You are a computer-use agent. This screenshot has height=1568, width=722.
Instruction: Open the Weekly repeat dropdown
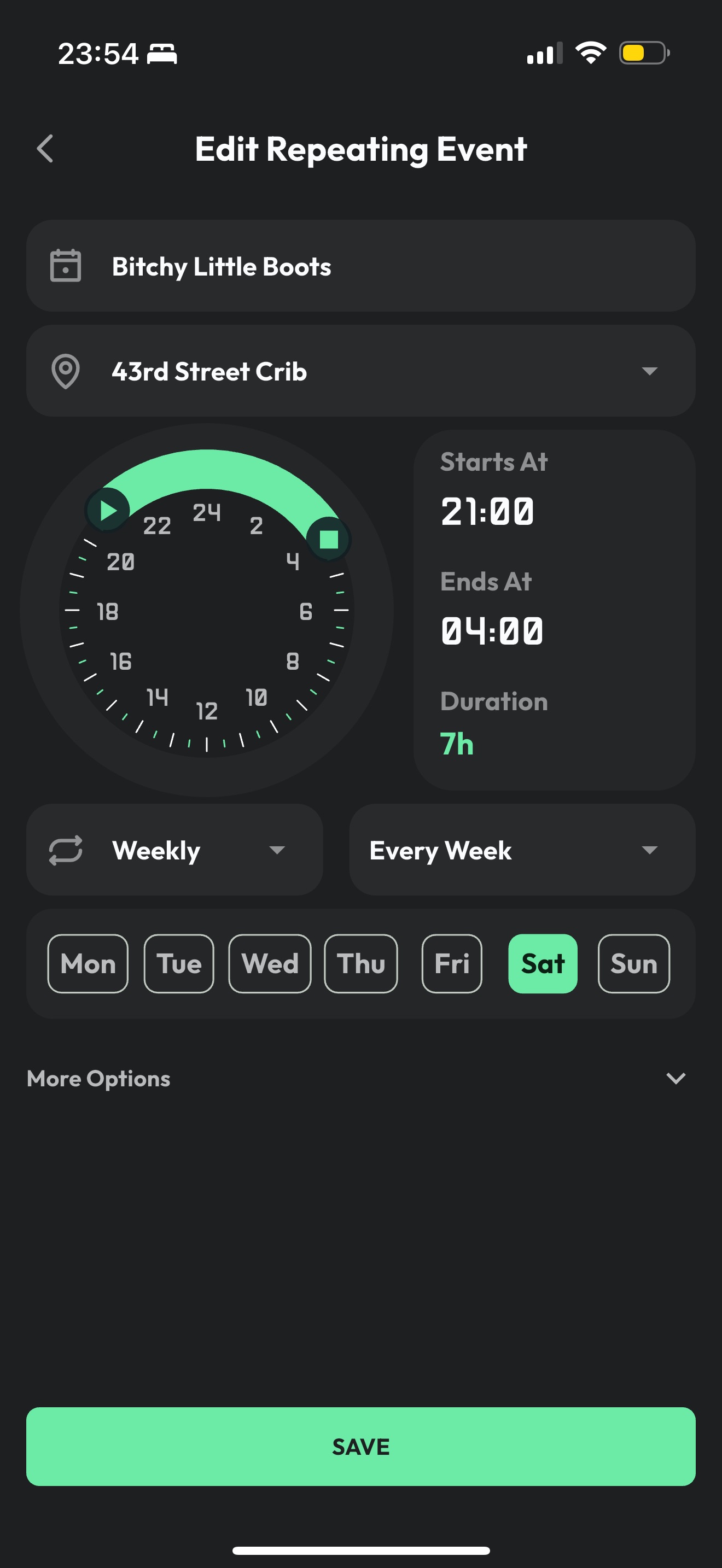point(174,850)
